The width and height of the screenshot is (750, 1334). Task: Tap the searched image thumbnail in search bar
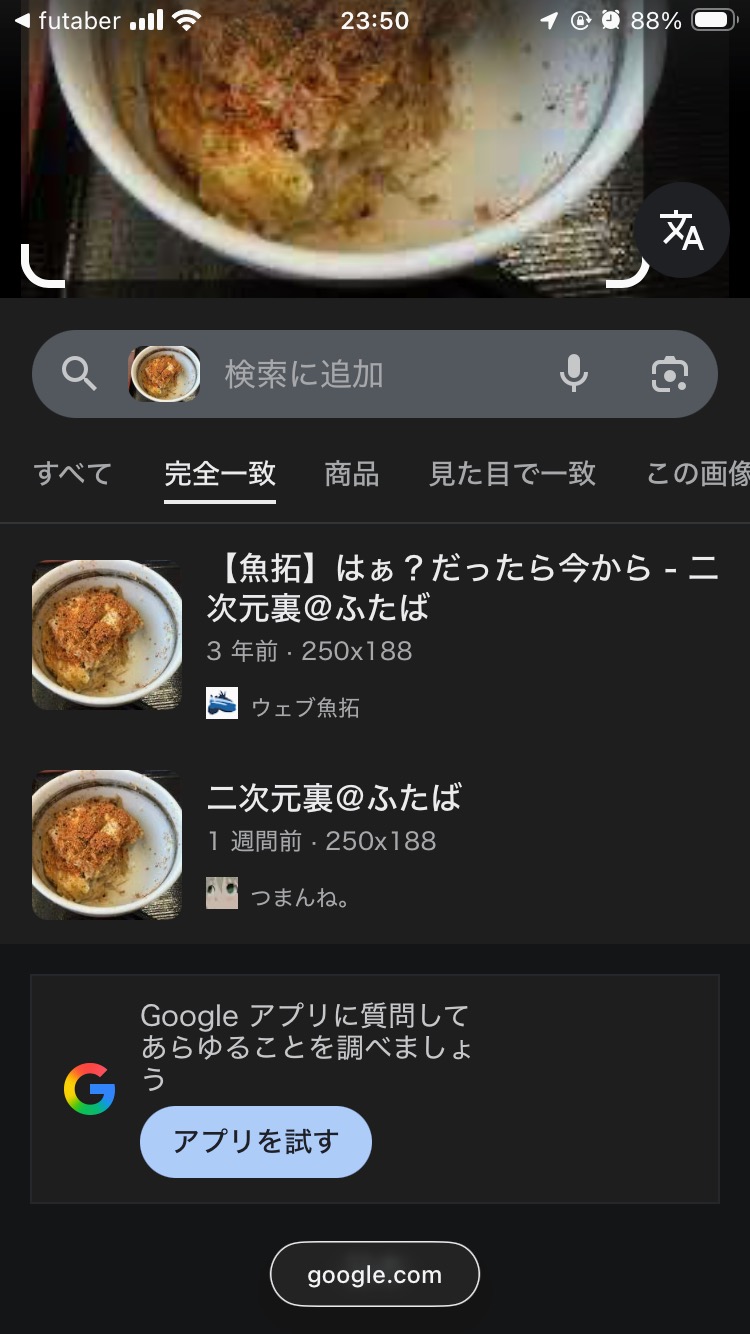point(165,374)
